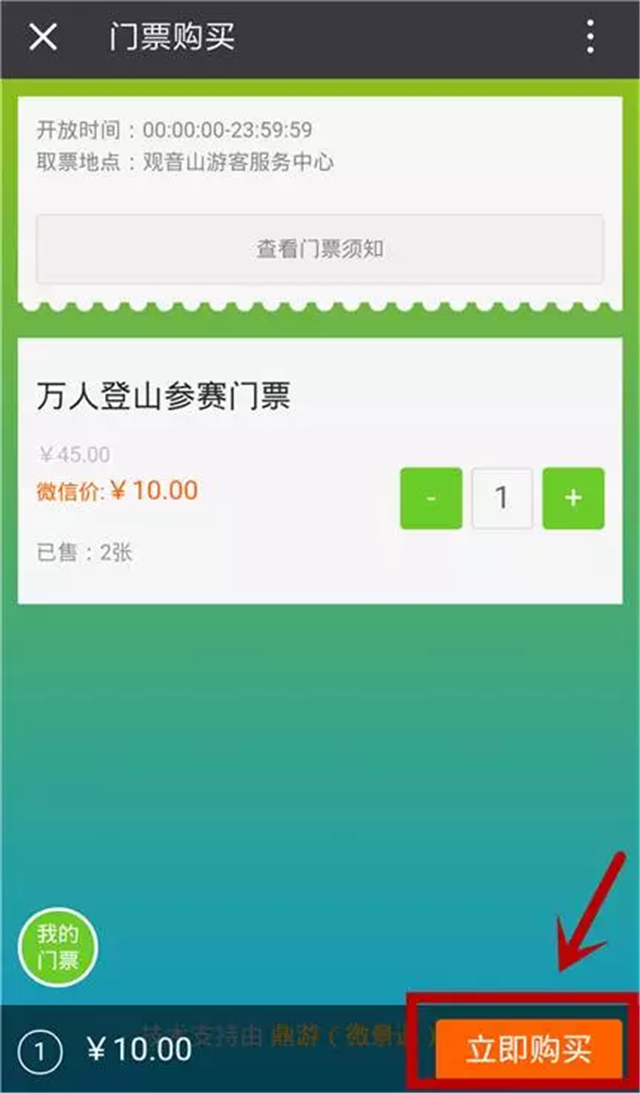The width and height of the screenshot is (640, 1093).
Task: Close the ticket purchase page
Action: [x=43, y=38]
